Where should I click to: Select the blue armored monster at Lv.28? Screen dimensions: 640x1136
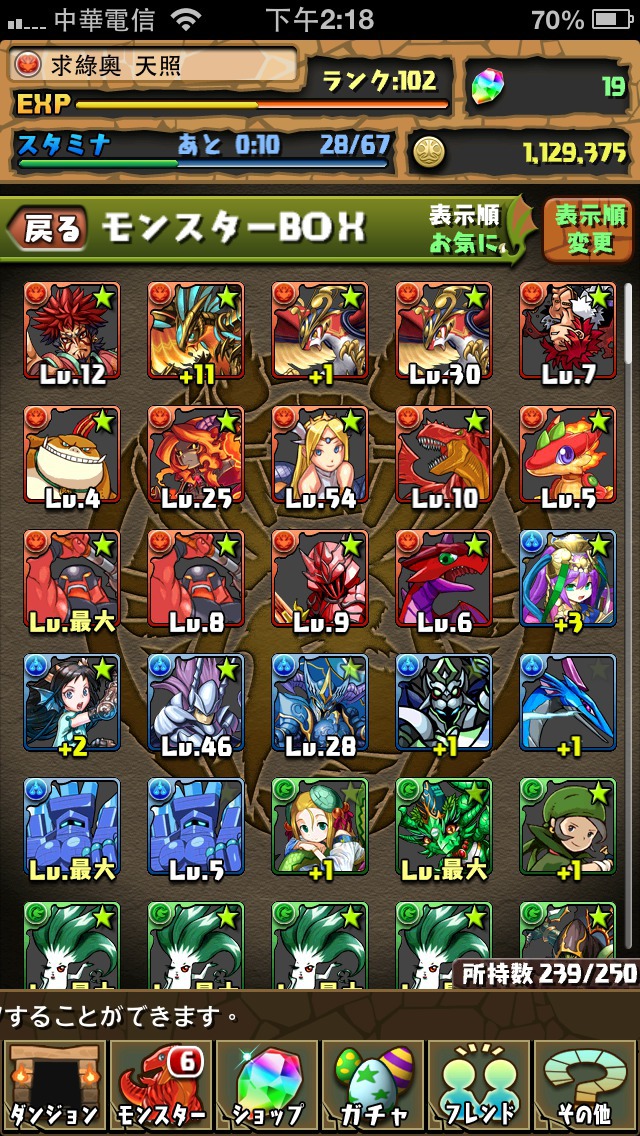320,702
